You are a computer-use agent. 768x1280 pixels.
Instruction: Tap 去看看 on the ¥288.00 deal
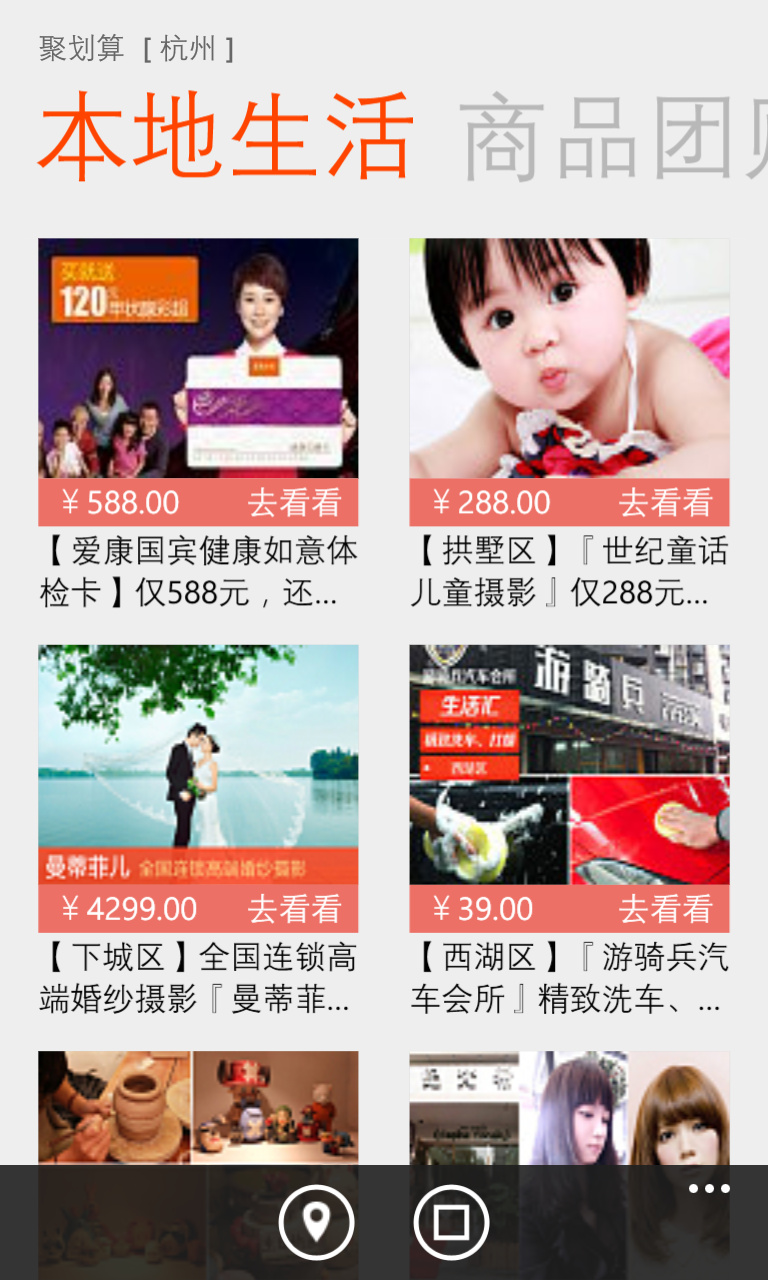(x=665, y=502)
